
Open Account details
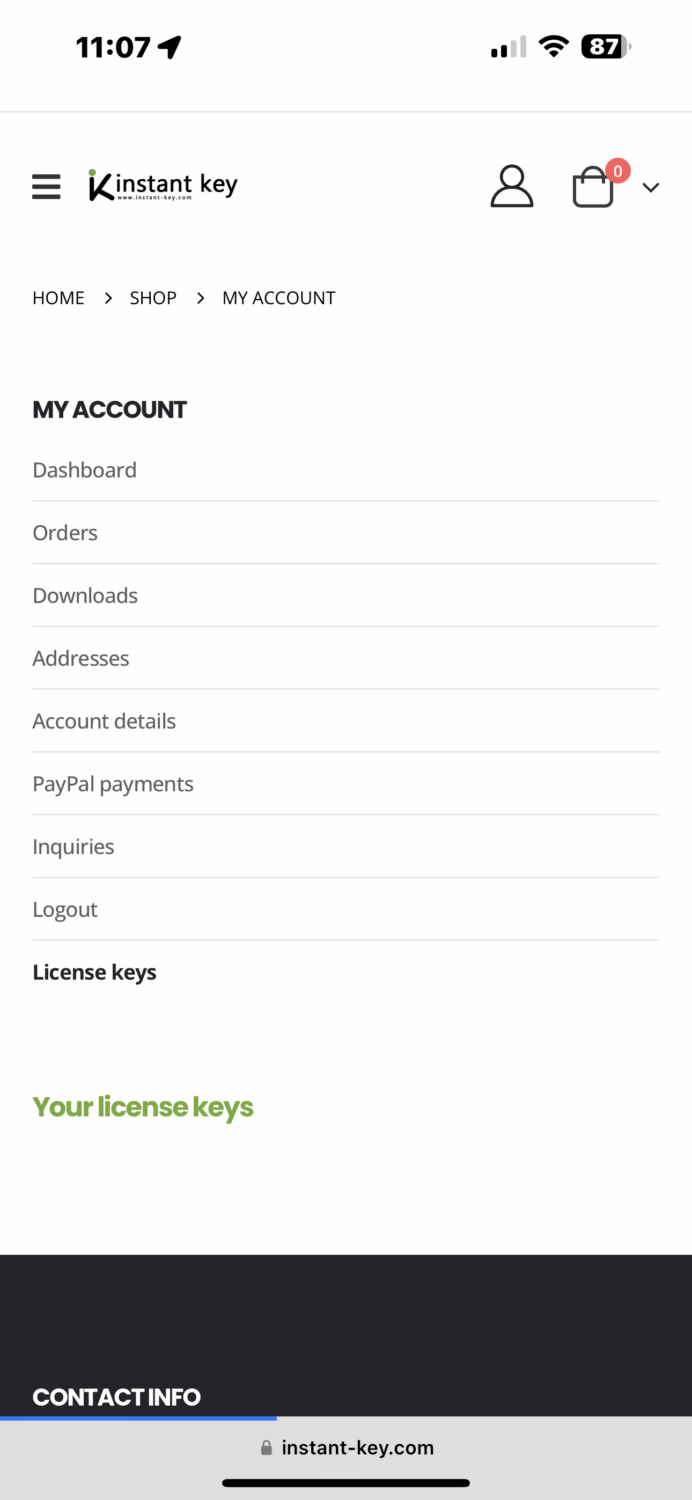pos(104,722)
